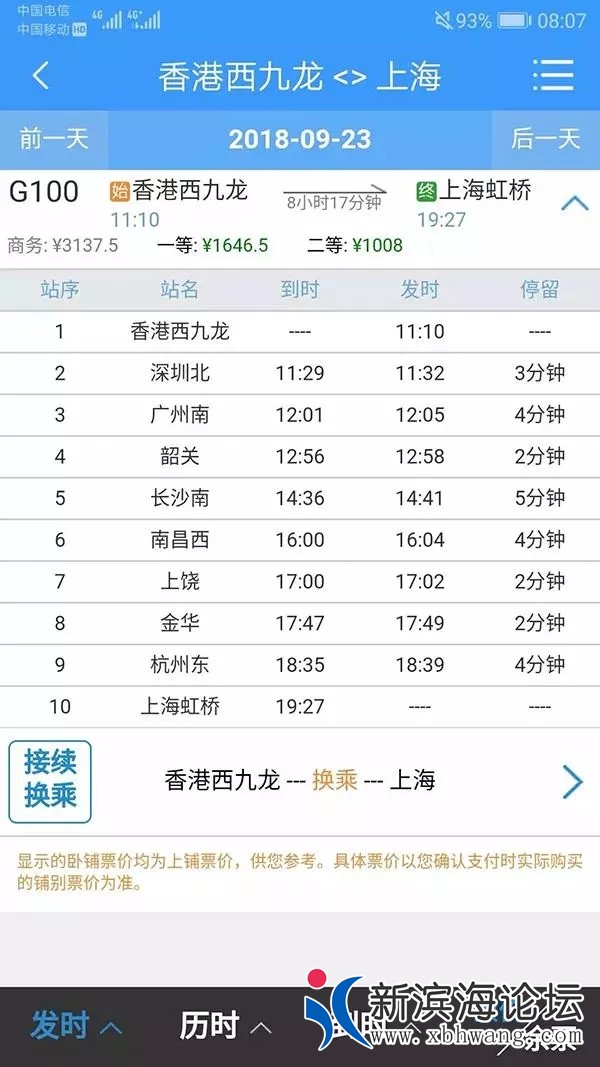Switch to the previous day (前一天)
This screenshot has width=600, height=1067.
(x=54, y=138)
